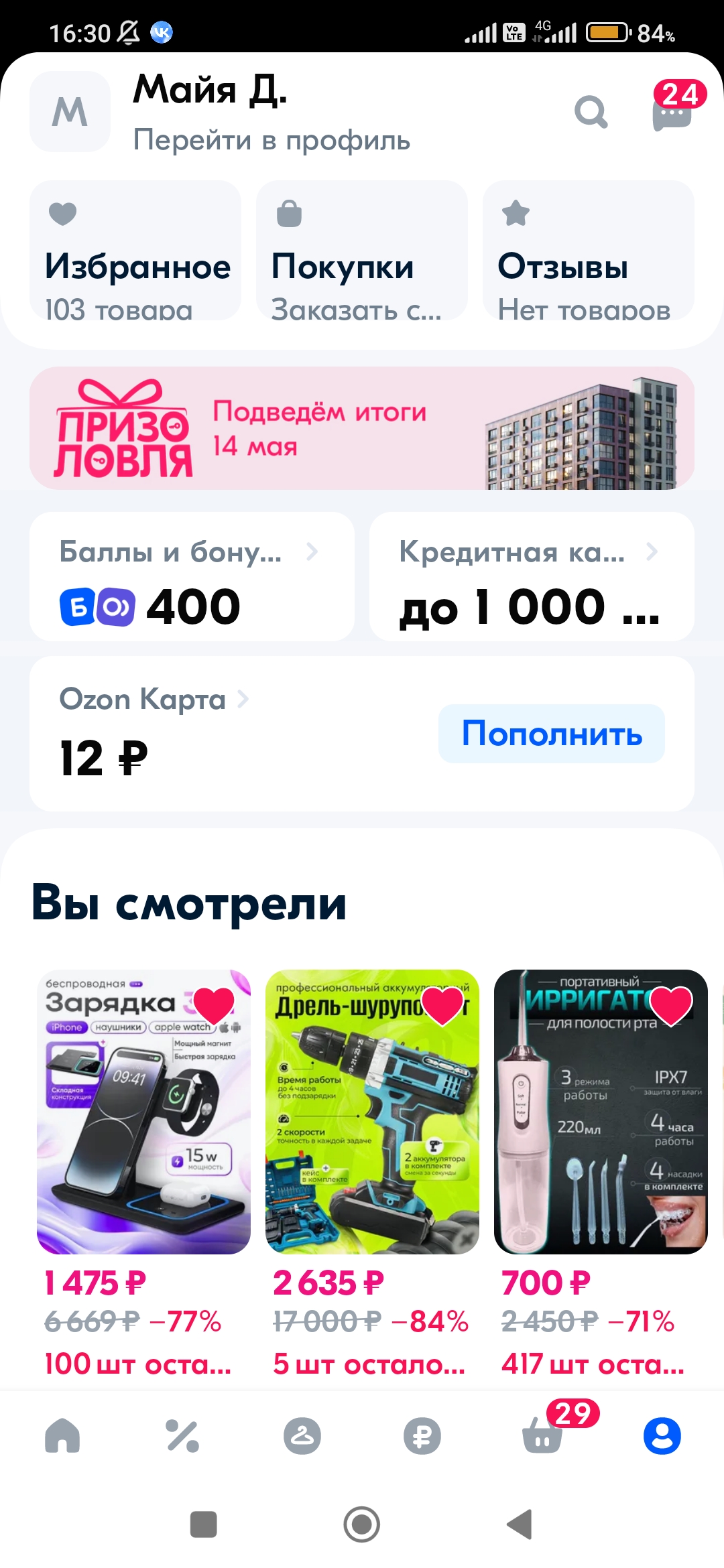Open the Покупки card
Screen dimensions: 724x1568
point(362,251)
